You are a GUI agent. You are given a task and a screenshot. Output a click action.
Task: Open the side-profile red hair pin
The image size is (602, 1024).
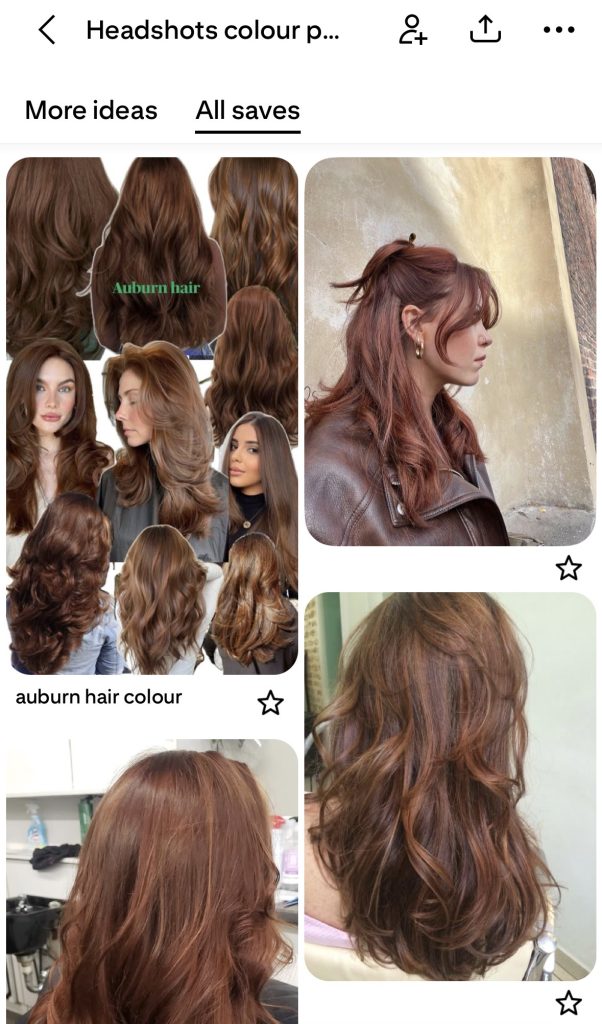point(450,351)
